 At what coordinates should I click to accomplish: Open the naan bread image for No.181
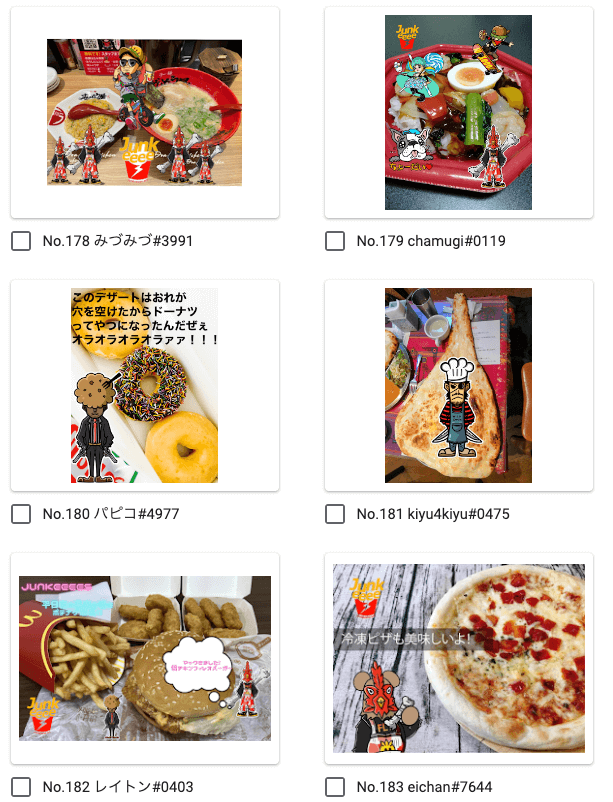tap(458, 386)
